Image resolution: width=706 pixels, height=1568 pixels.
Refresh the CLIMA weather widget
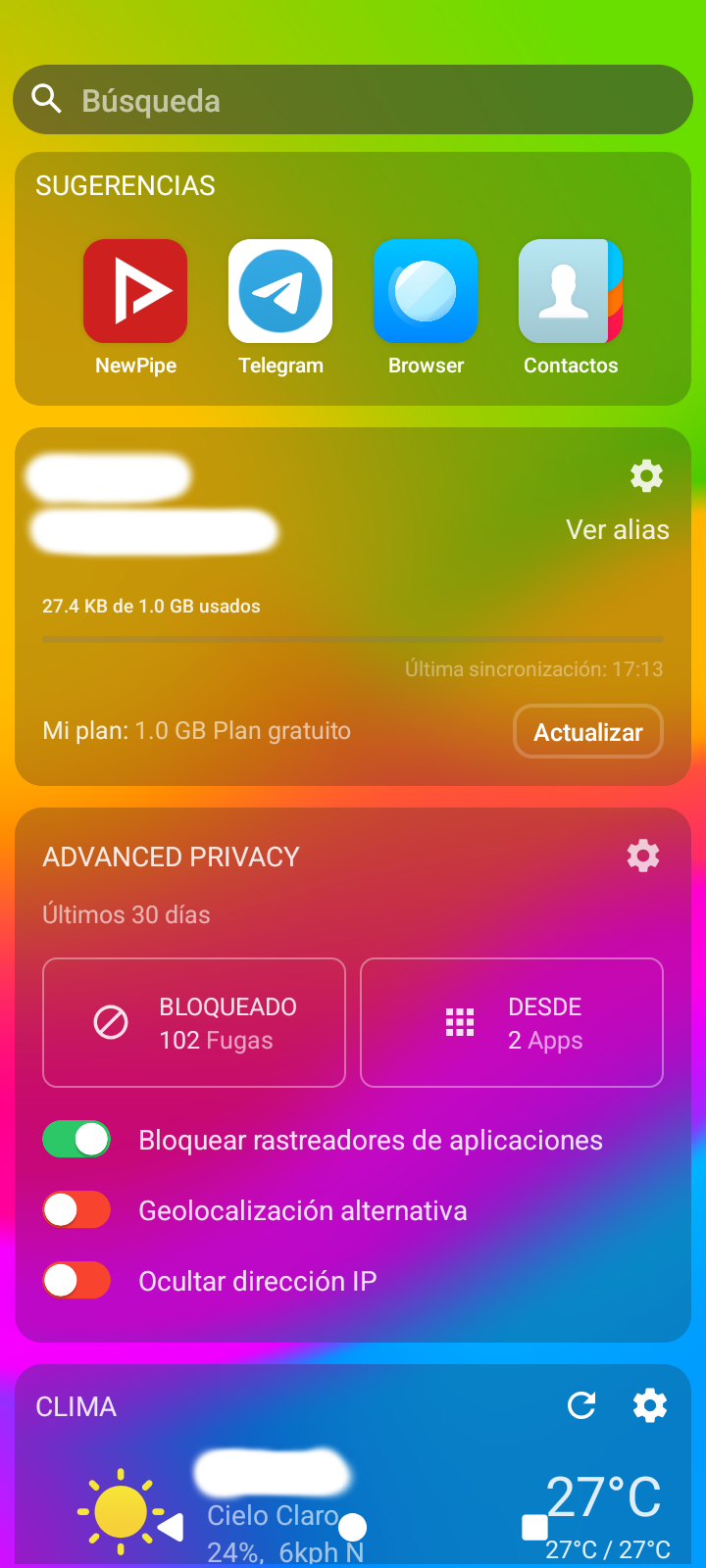pyautogui.click(x=581, y=1405)
